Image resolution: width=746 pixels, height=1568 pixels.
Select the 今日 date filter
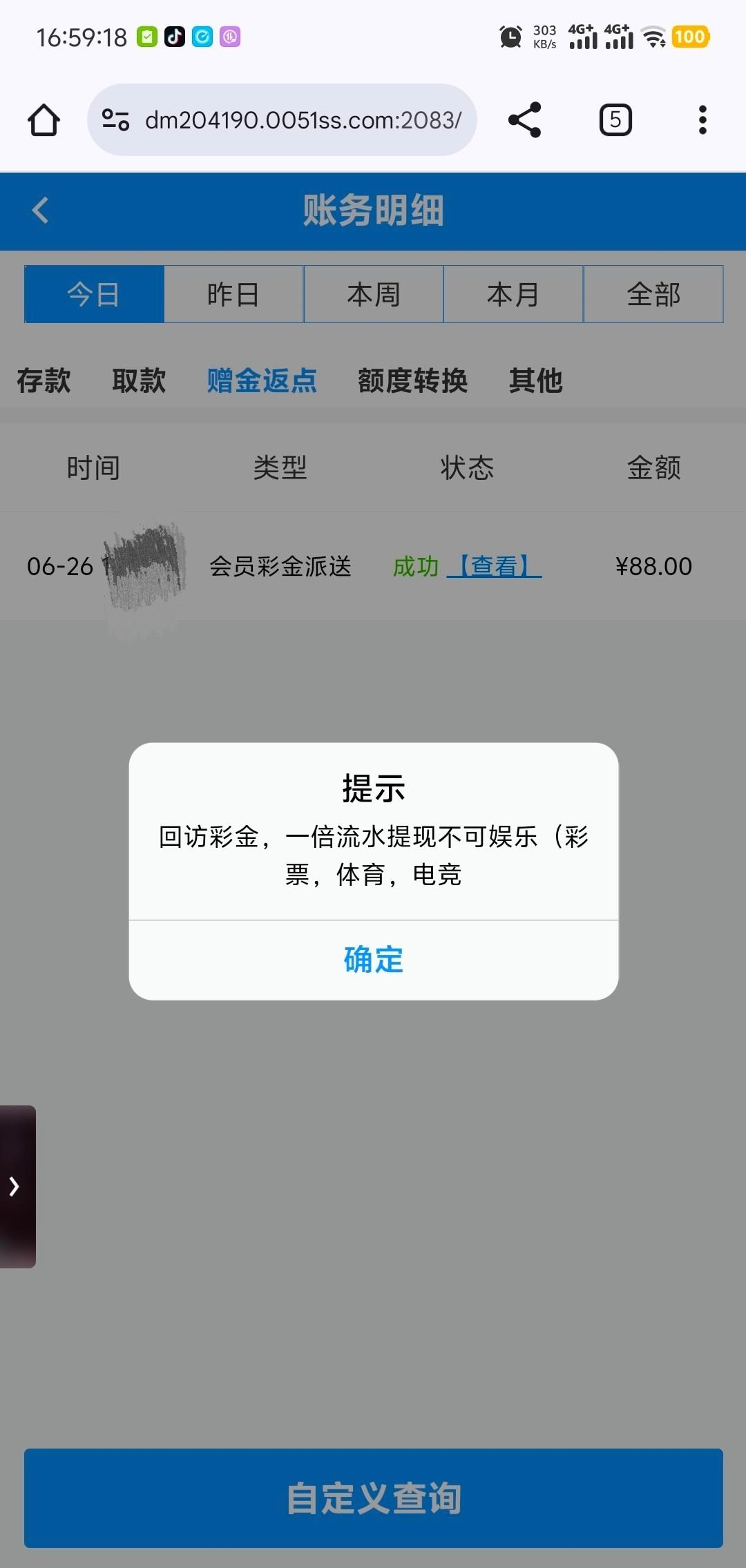94,295
